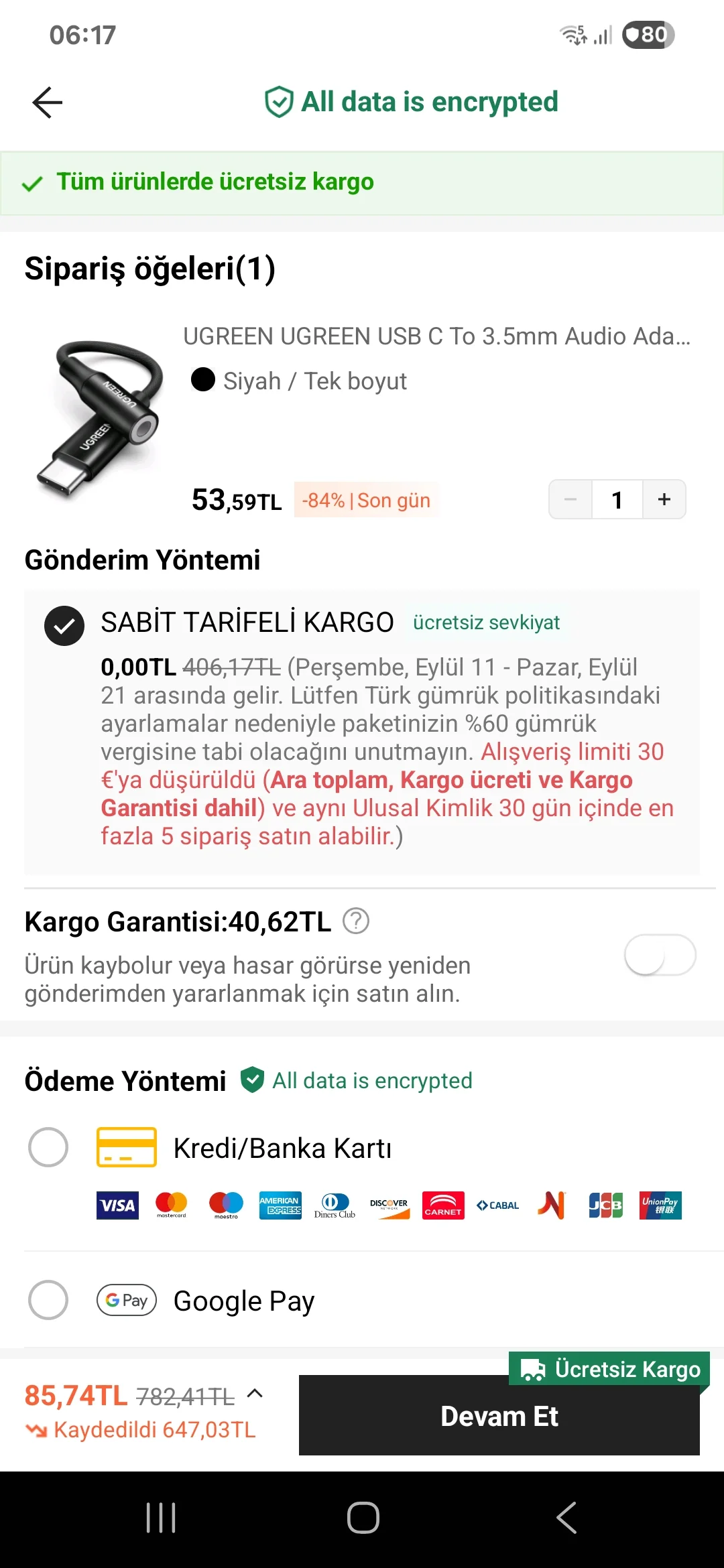The height and width of the screenshot is (1568, 724).
Task: Open recent apps from navigation bar
Action: (161, 1518)
